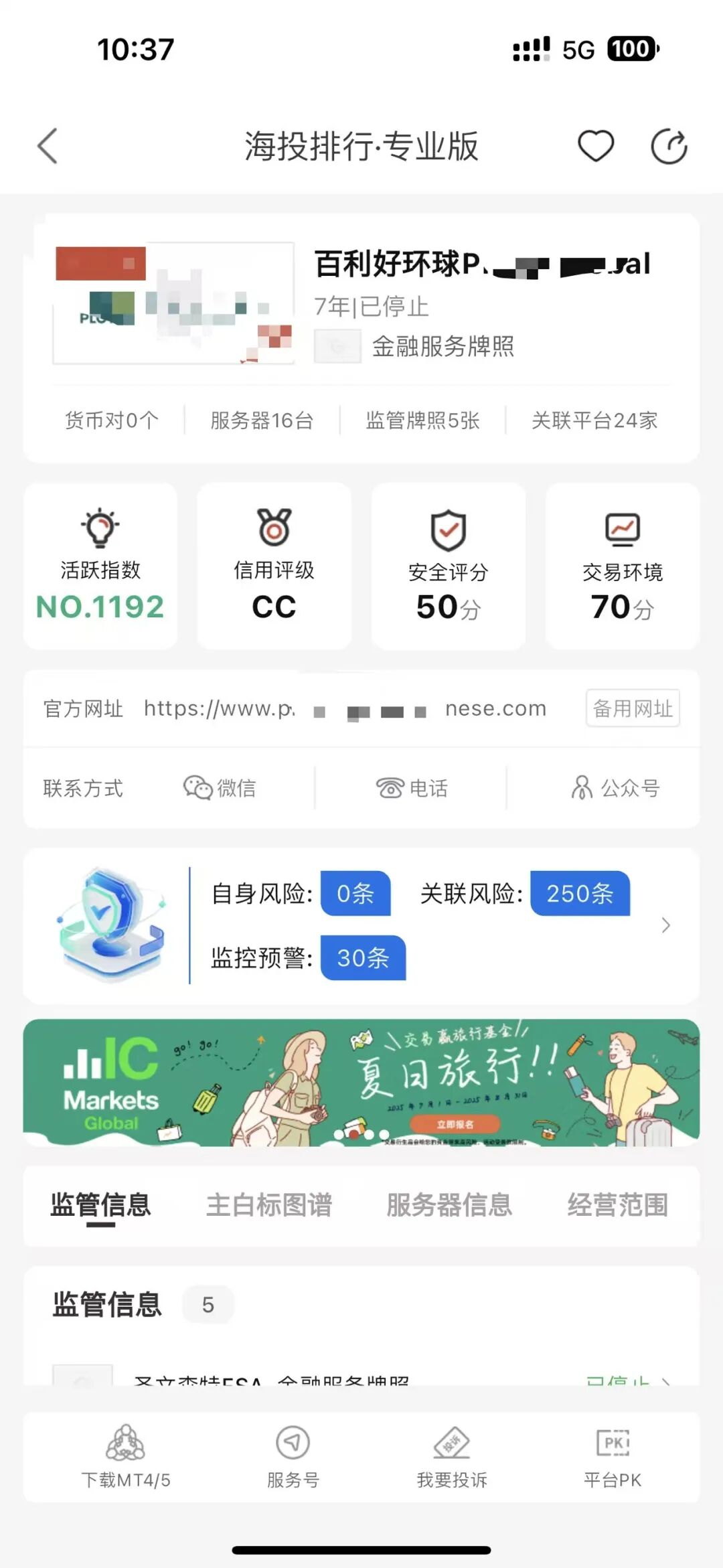
Task: Tap the phone contact icon
Action: tap(392, 788)
